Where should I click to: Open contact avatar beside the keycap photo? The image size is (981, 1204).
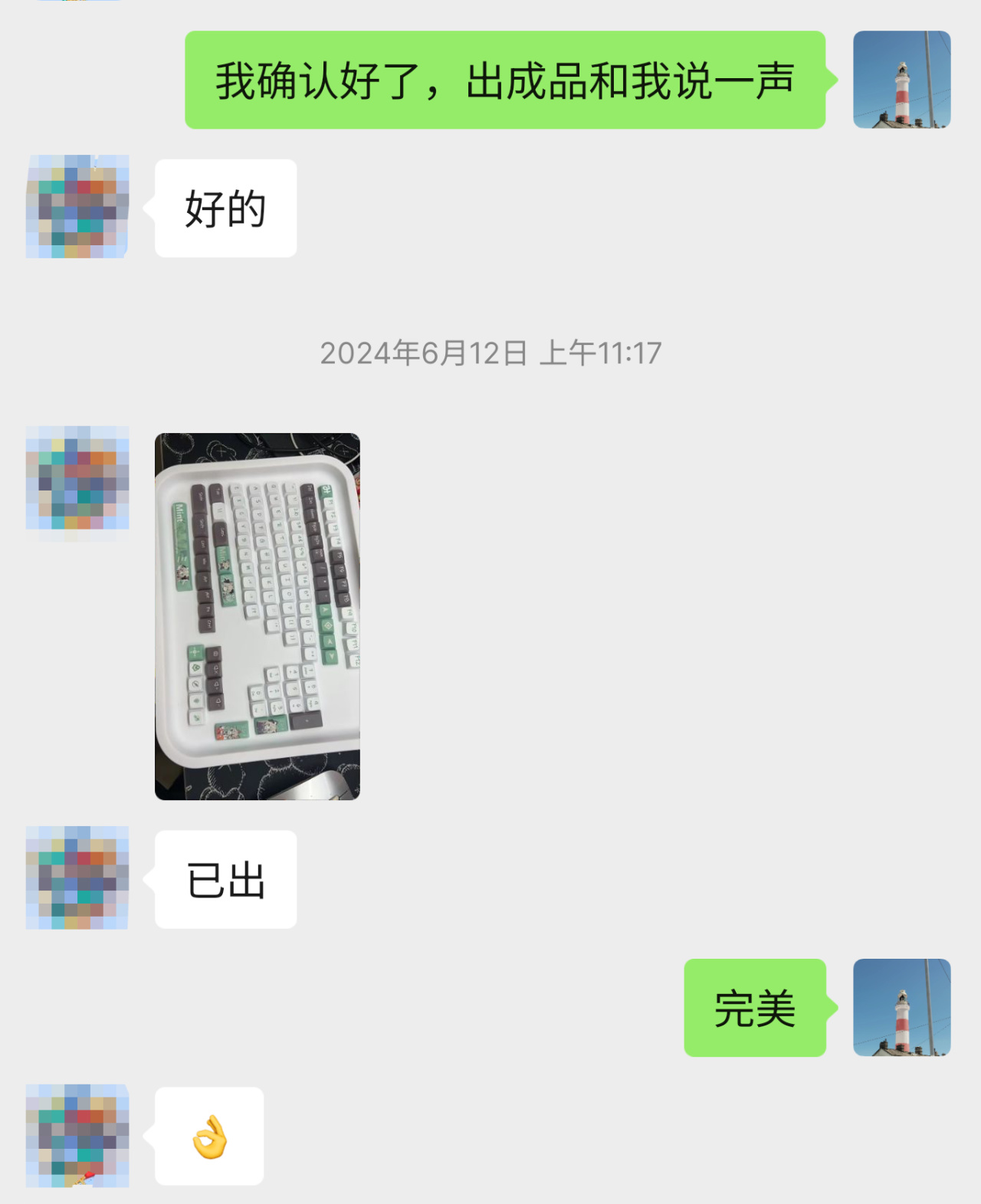(77, 478)
